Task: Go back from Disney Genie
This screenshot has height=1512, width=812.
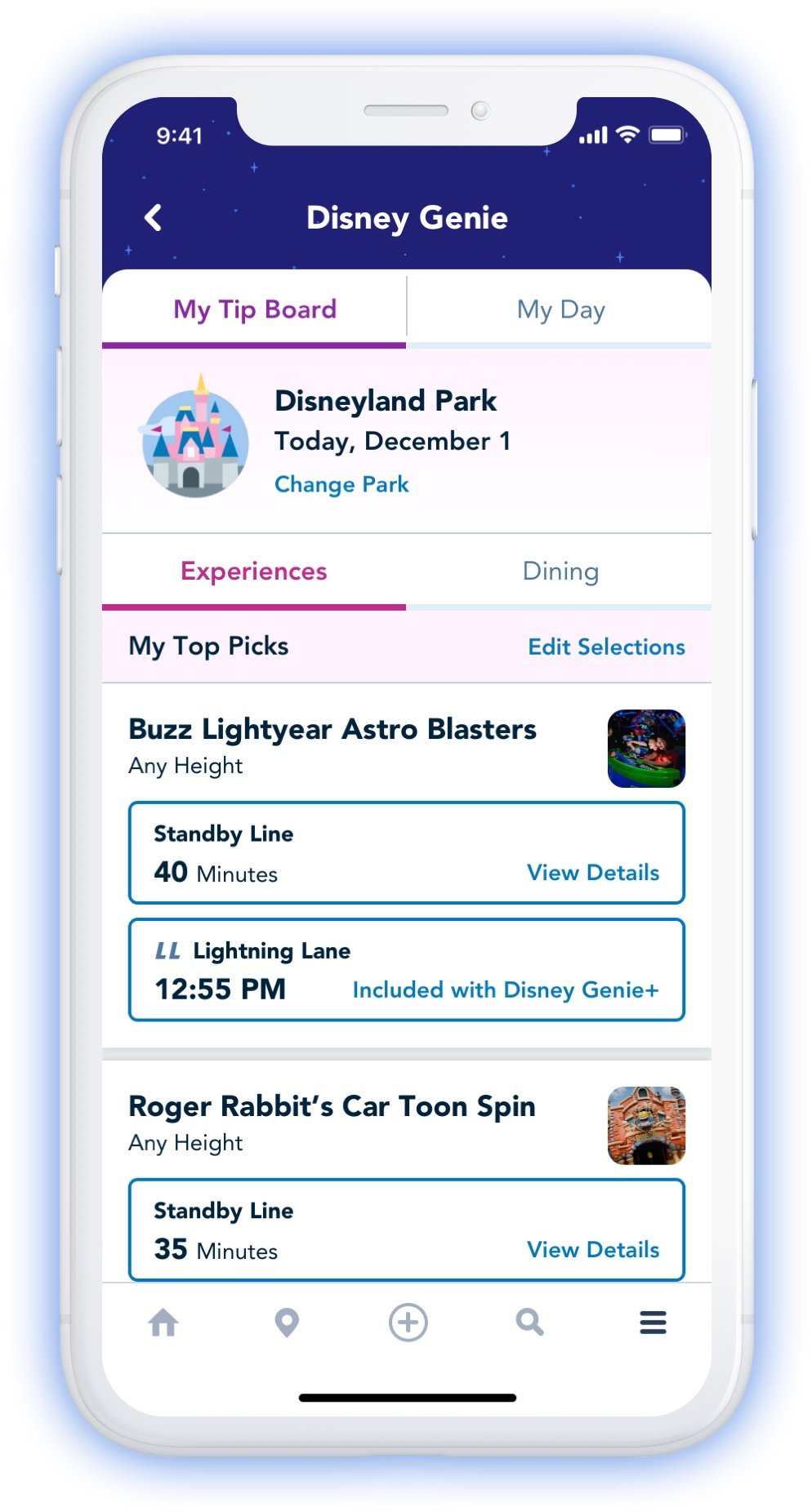Action: tap(153, 218)
